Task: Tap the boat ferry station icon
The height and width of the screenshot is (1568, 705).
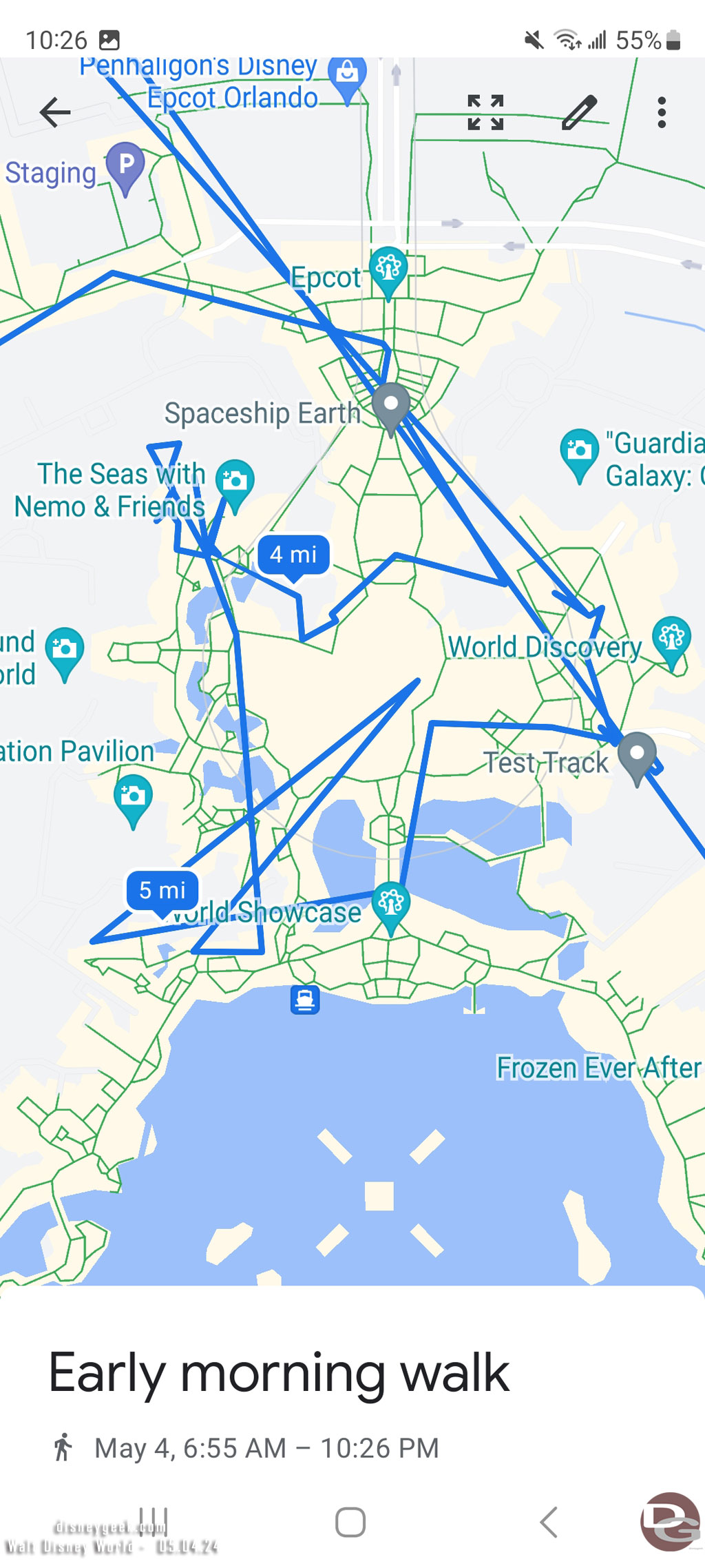Action: pyautogui.click(x=305, y=1000)
